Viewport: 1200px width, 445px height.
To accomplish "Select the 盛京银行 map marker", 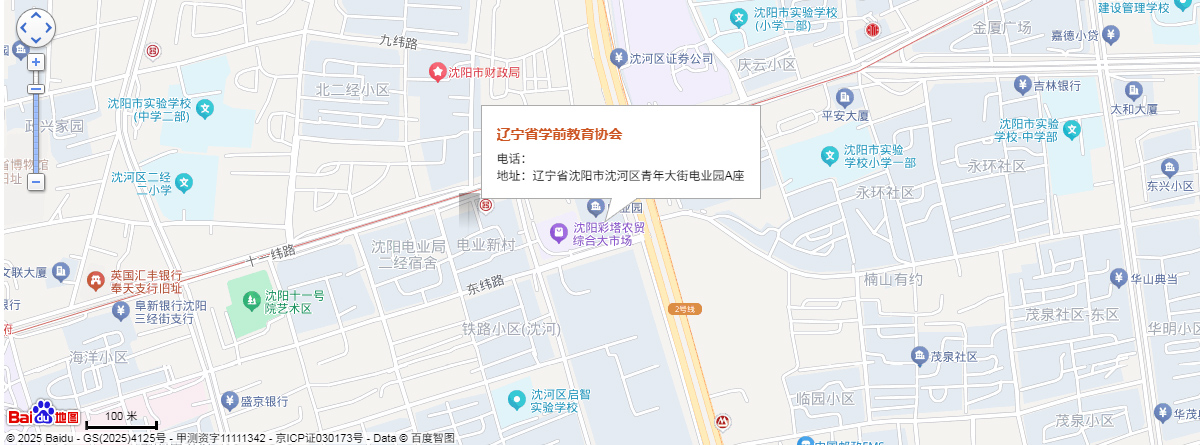I will (x=229, y=400).
